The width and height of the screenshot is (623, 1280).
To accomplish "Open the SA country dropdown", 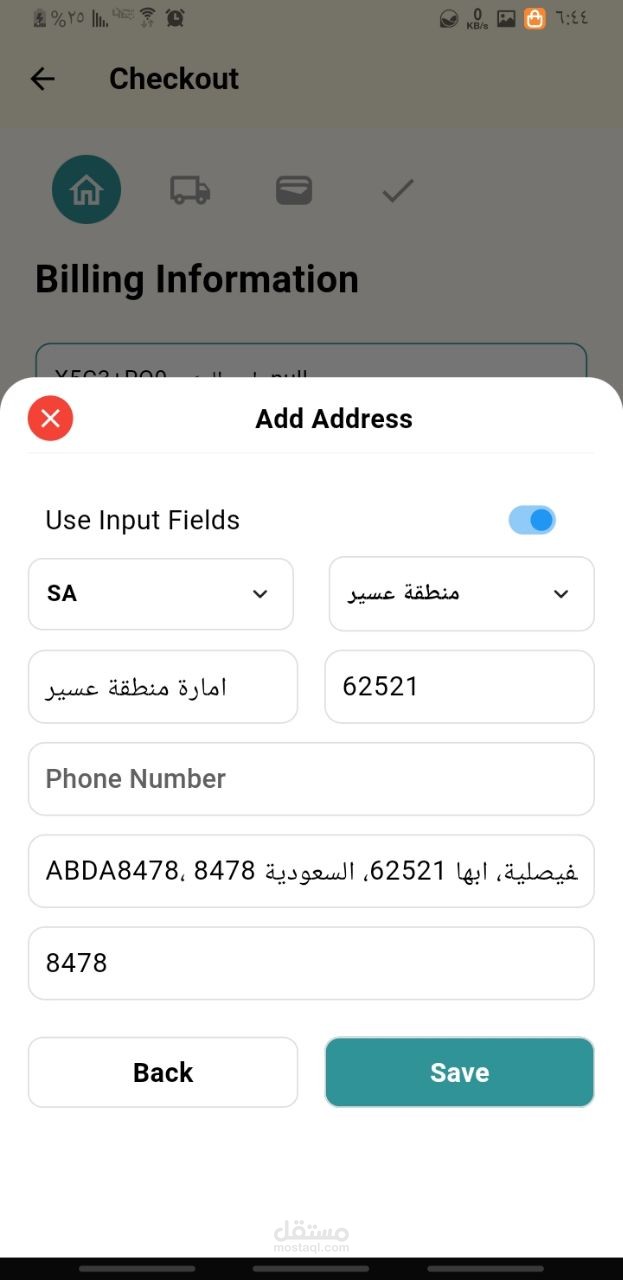I will [x=161, y=594].
